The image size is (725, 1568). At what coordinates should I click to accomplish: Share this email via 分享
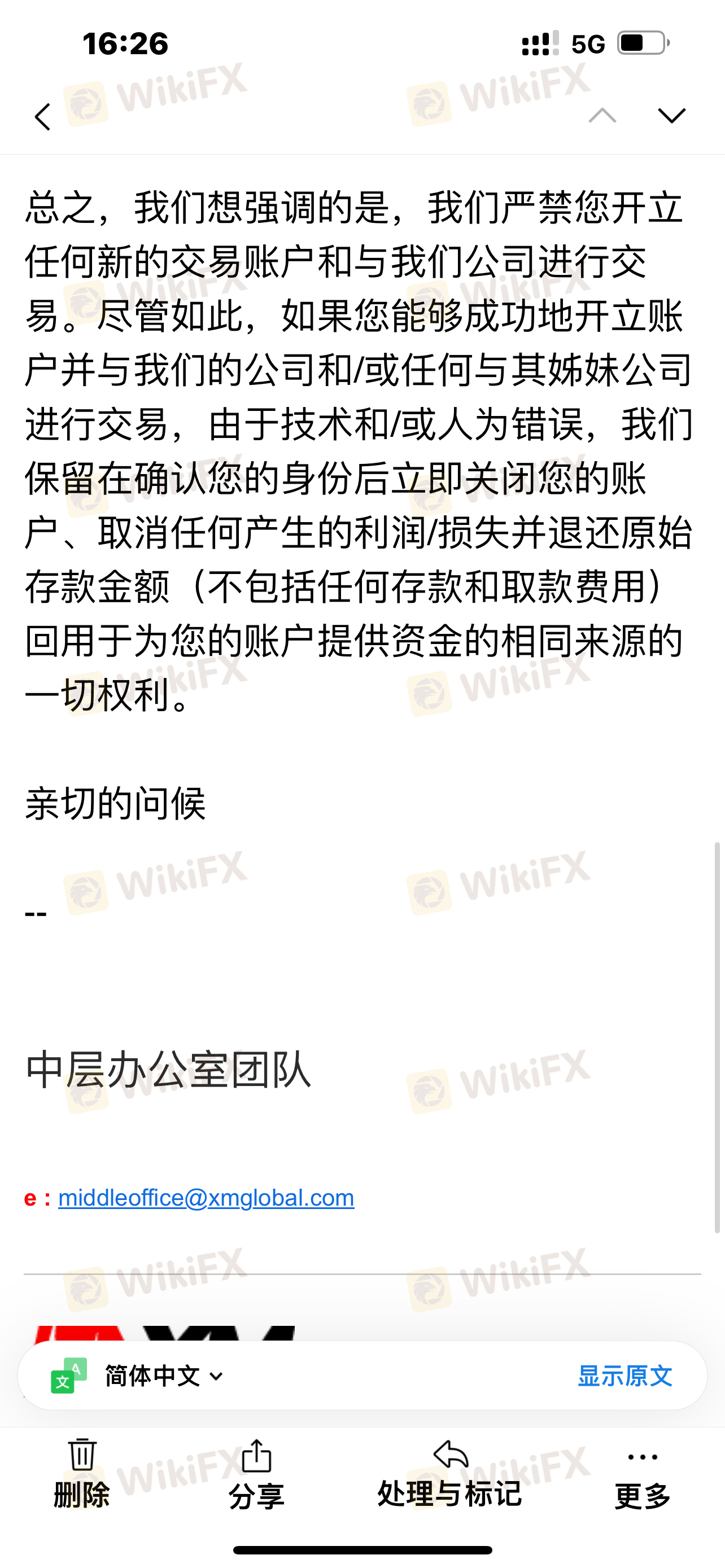(256, 1474)
